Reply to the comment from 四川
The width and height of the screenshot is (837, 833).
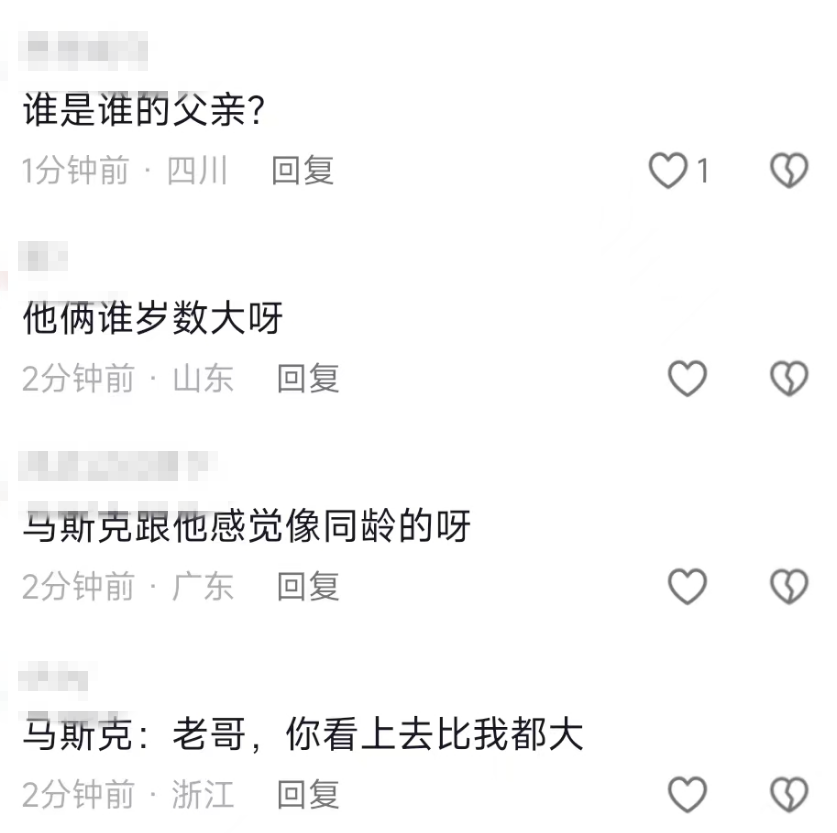[302, 171]
